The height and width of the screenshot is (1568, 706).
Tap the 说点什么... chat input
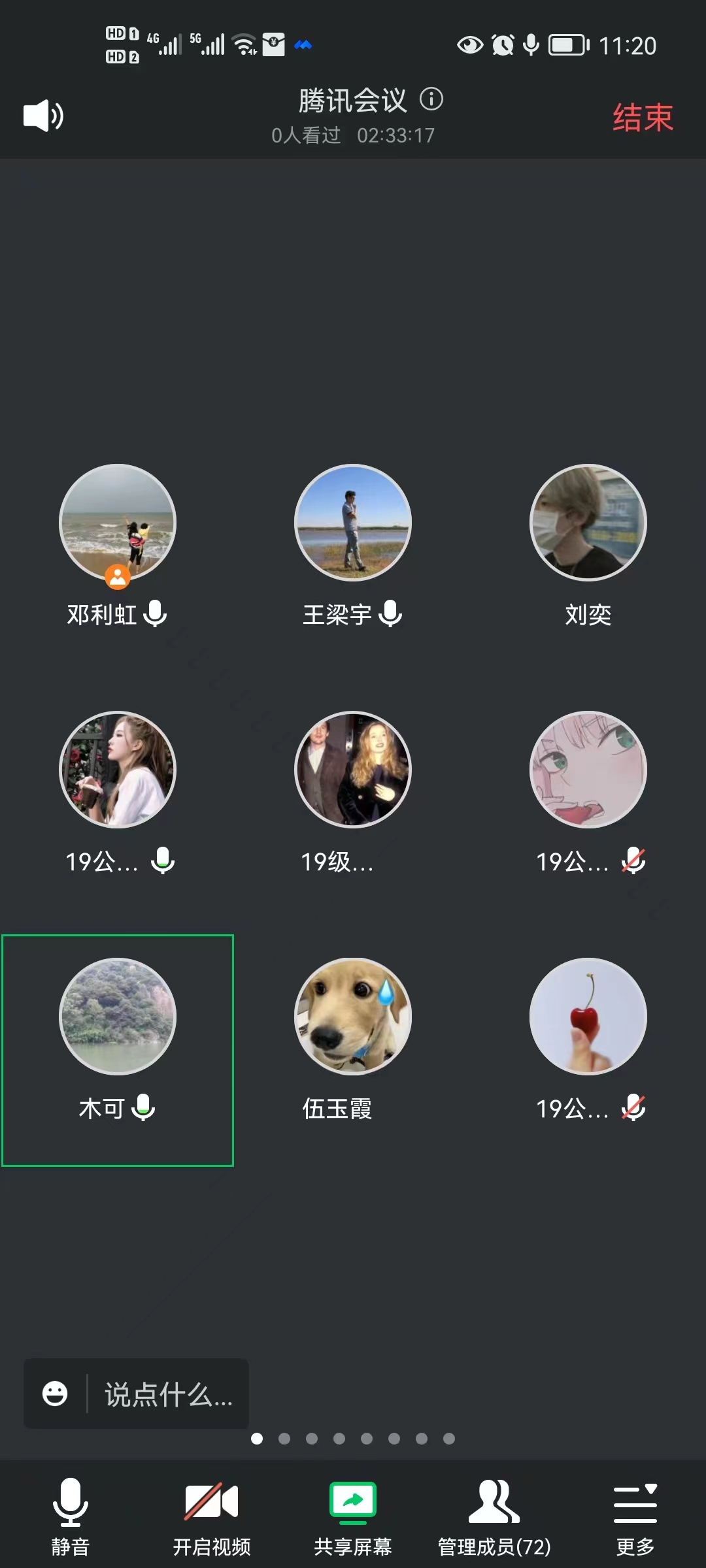pos(169,1394)
